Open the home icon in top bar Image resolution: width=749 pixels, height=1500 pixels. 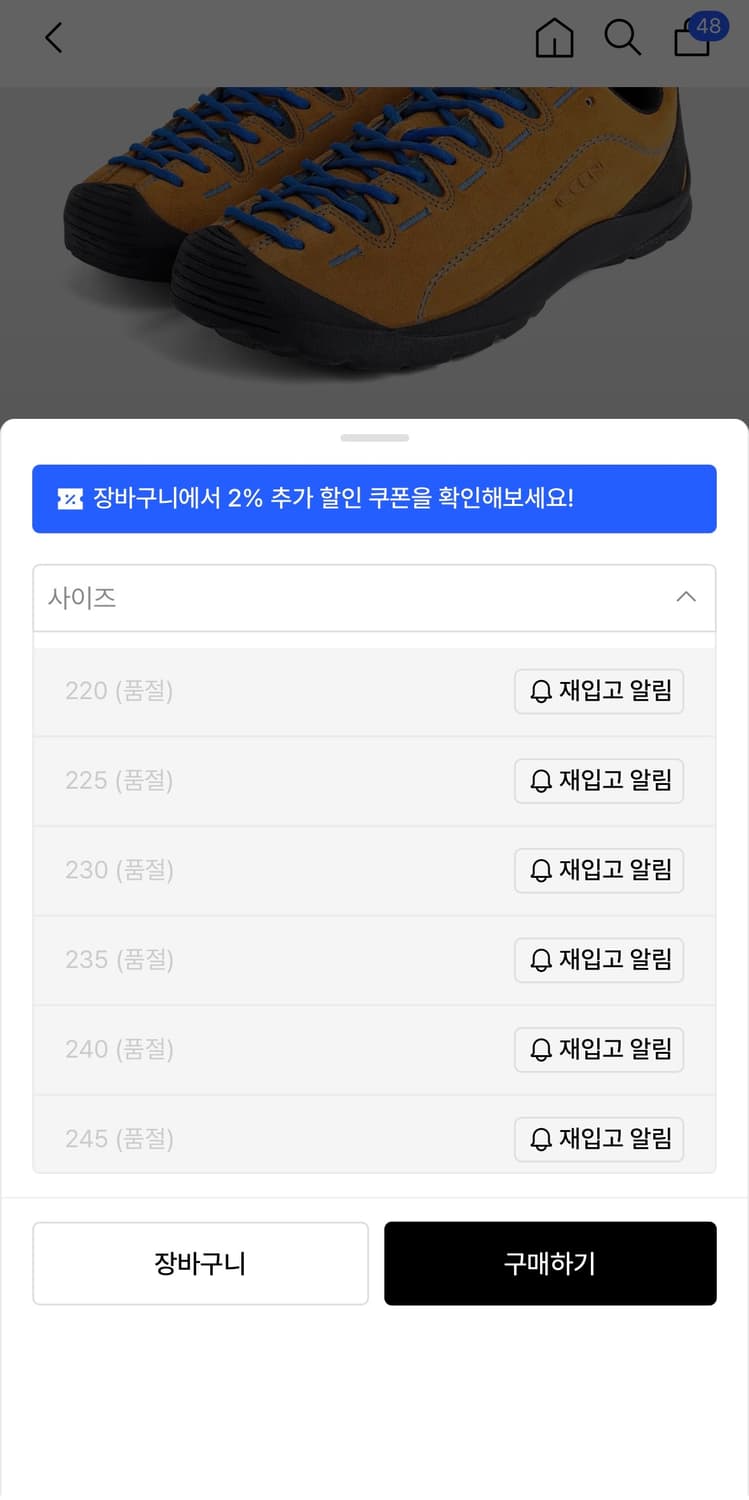[x=554, y=37]
